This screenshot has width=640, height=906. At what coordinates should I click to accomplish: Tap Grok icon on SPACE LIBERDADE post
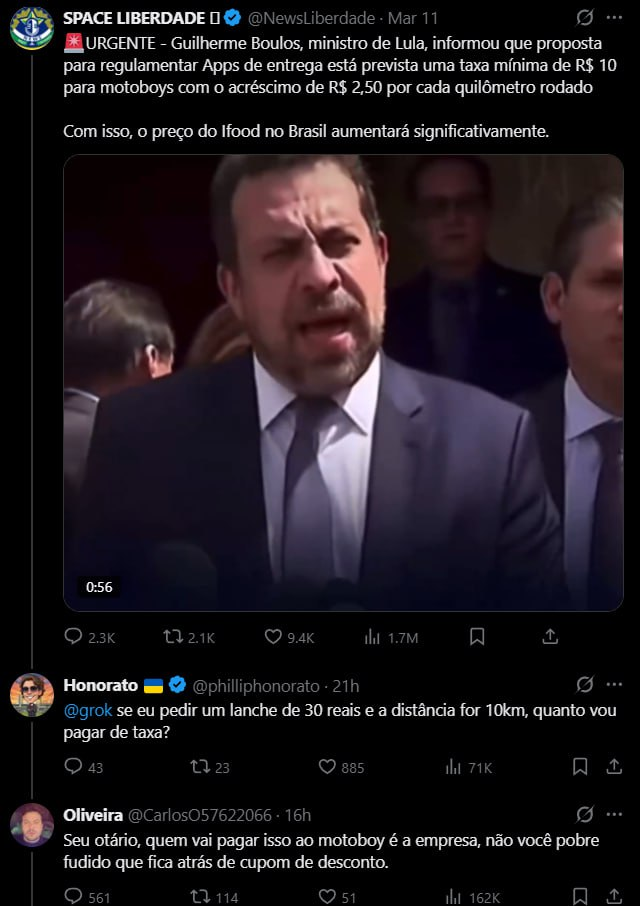tap(585, 18)
